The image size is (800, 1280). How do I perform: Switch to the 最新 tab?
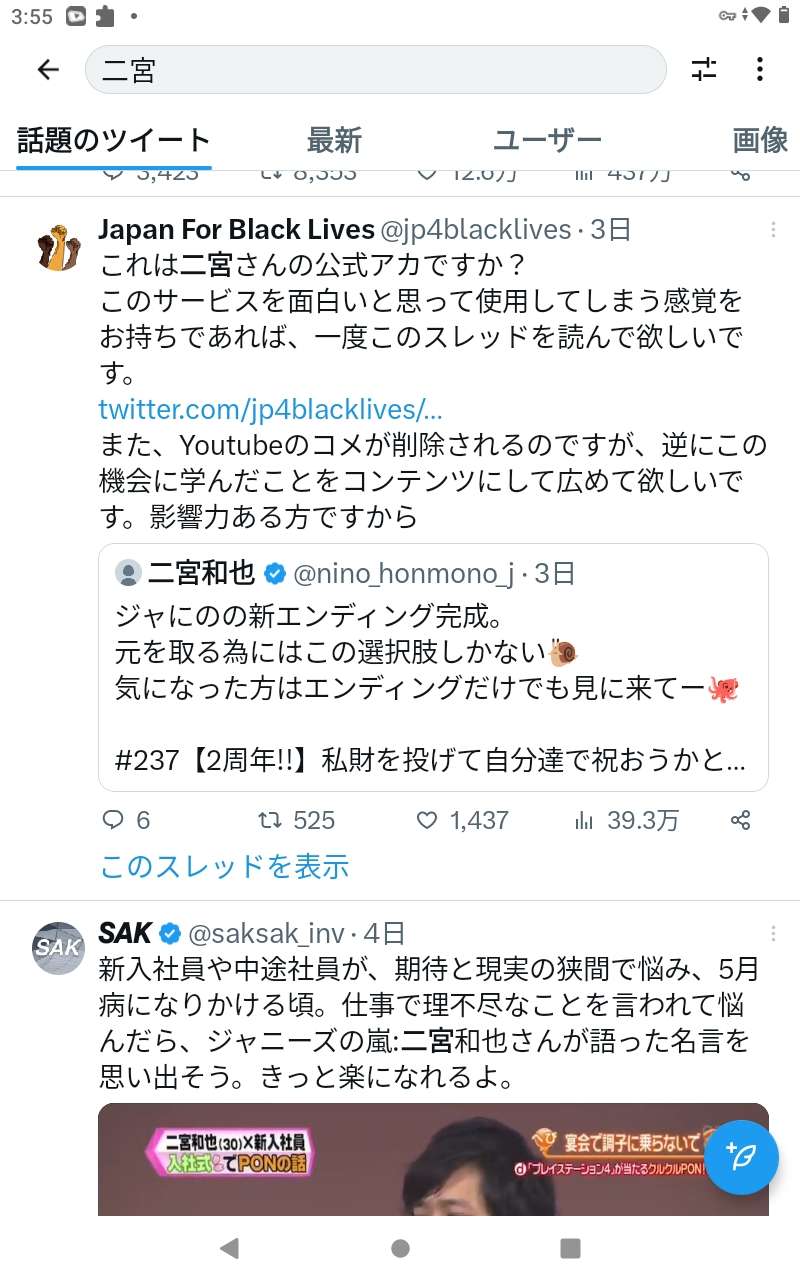[333, 141]
